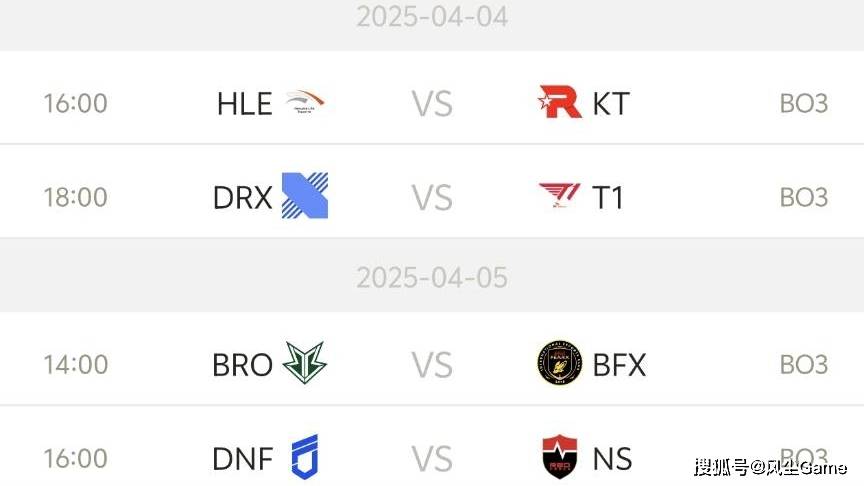Open the DRX vs T1 match
The image size is (864, 486).
(432, 197)
